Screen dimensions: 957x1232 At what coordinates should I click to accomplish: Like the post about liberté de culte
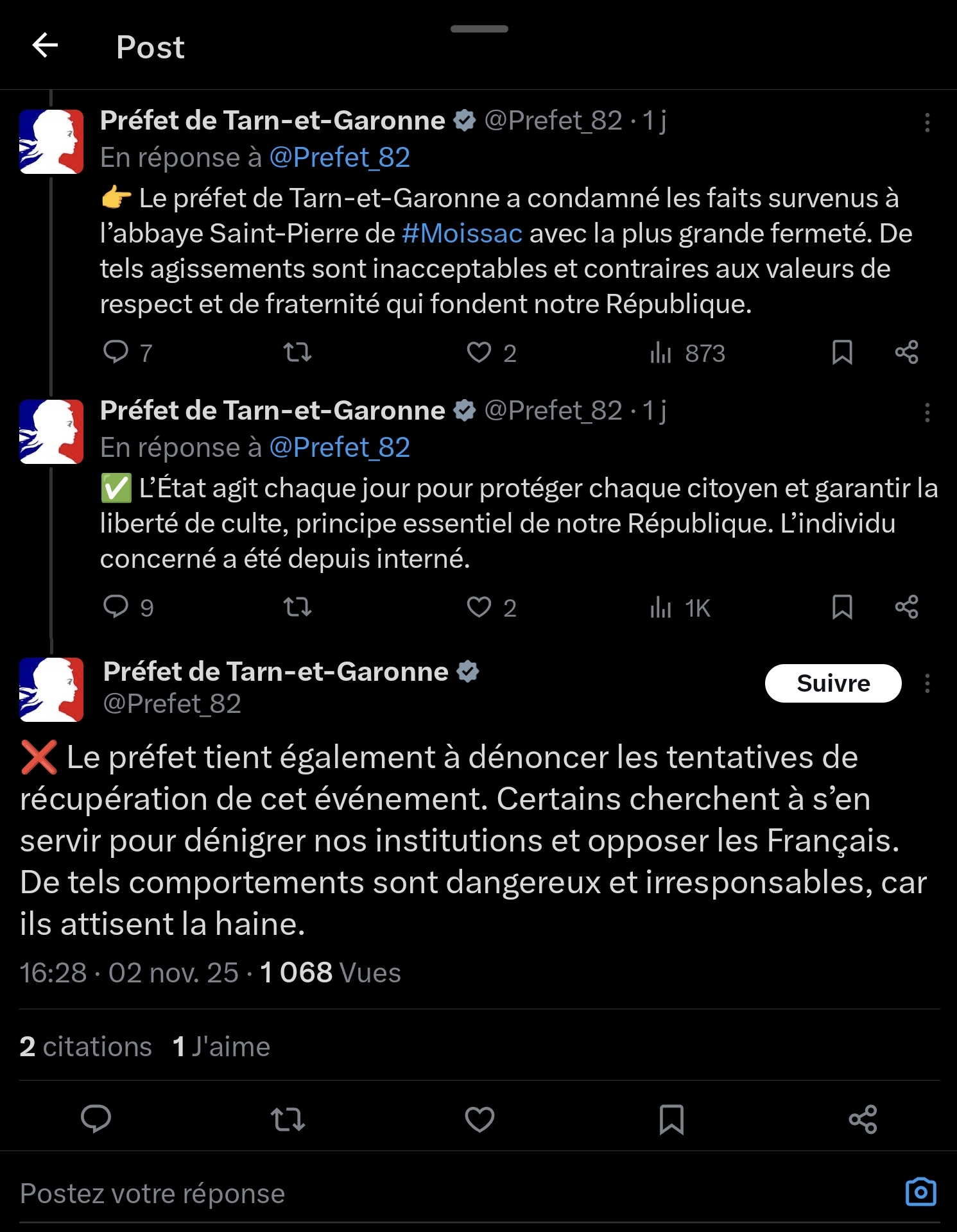479,607
